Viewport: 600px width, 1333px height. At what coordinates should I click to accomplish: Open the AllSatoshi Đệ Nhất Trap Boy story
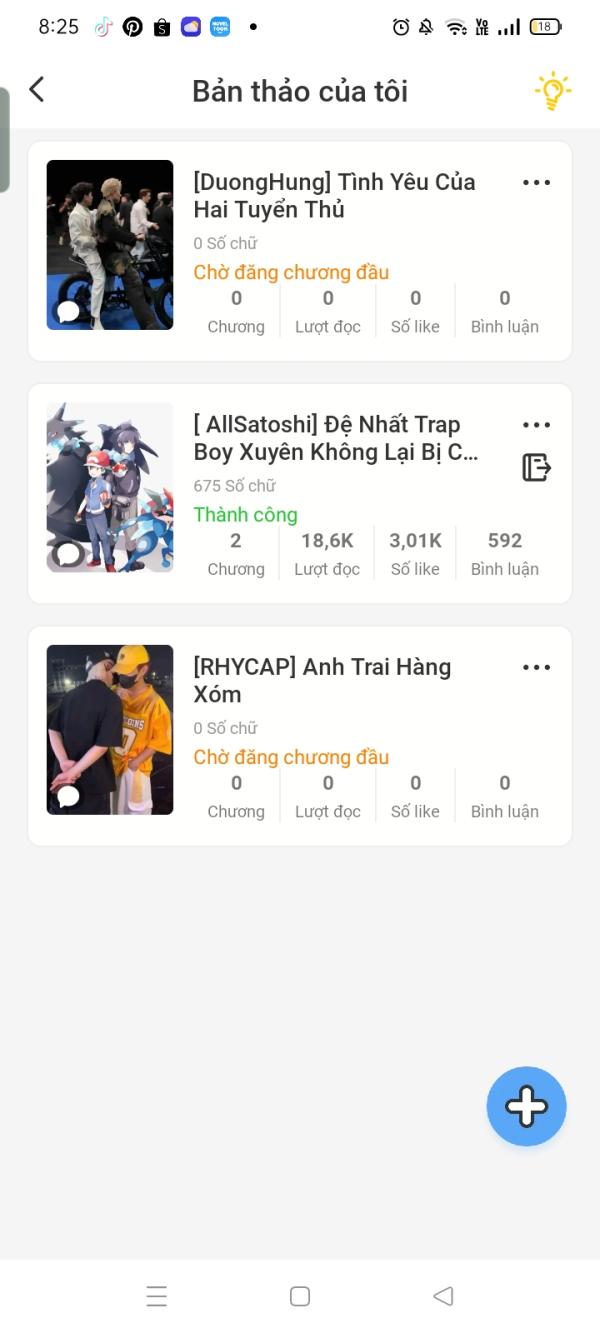click(336, 439)
